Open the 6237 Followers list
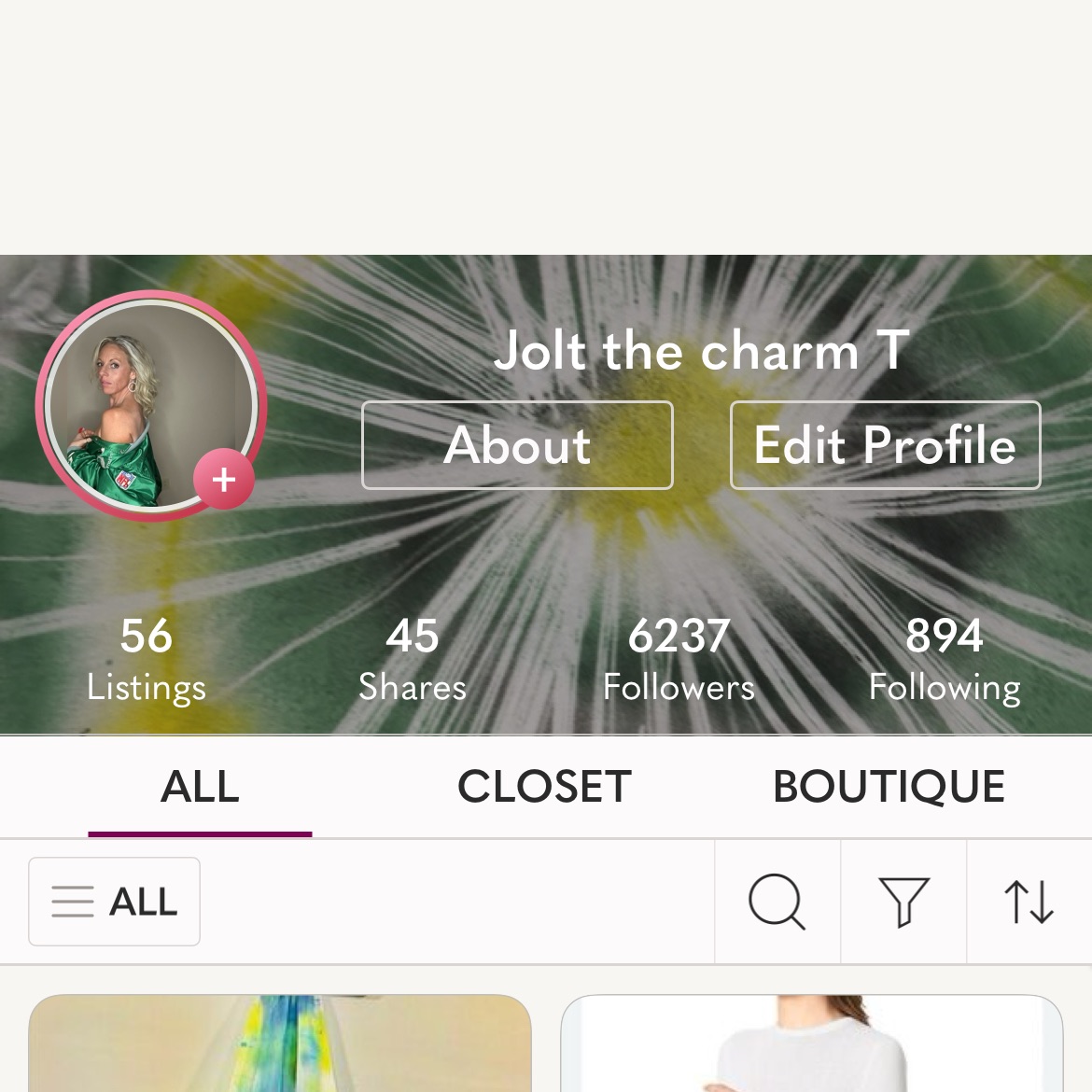The image size is (1092, 1092). click(x=679, y=659)
